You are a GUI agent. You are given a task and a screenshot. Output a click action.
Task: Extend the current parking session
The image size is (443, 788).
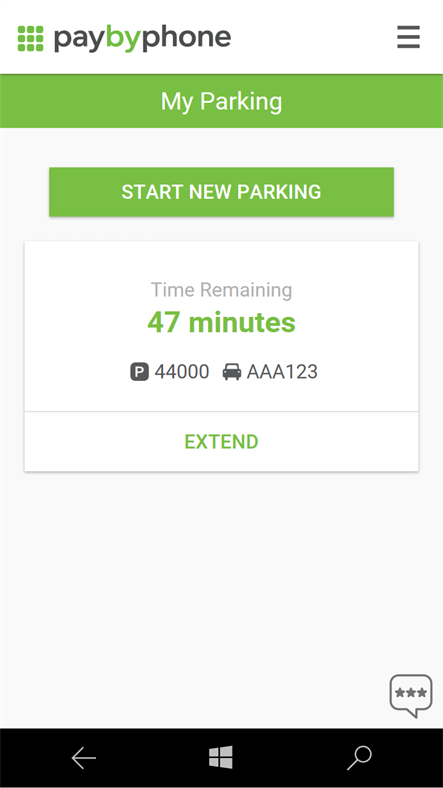(x=222, y=442)
